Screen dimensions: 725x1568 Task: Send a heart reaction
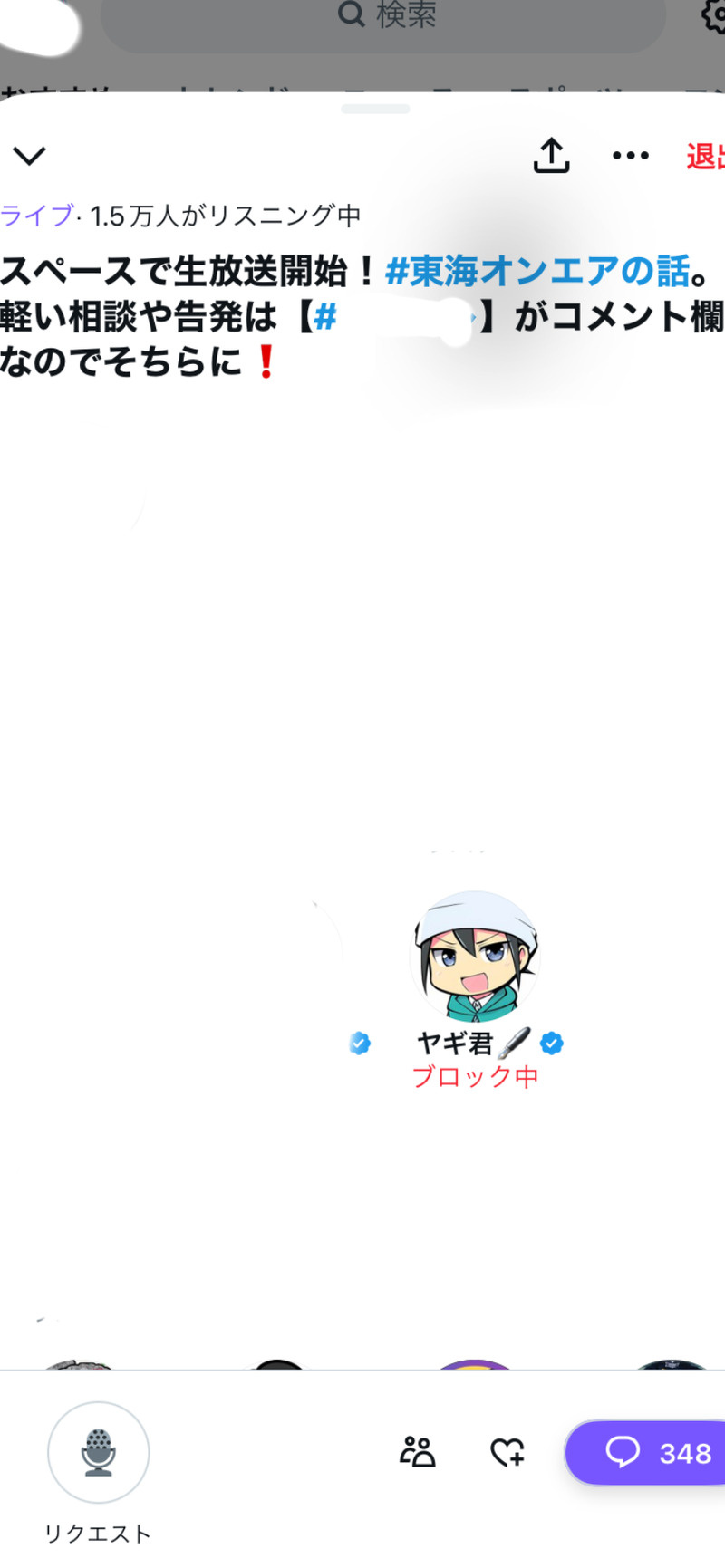tap(507, 1452)
